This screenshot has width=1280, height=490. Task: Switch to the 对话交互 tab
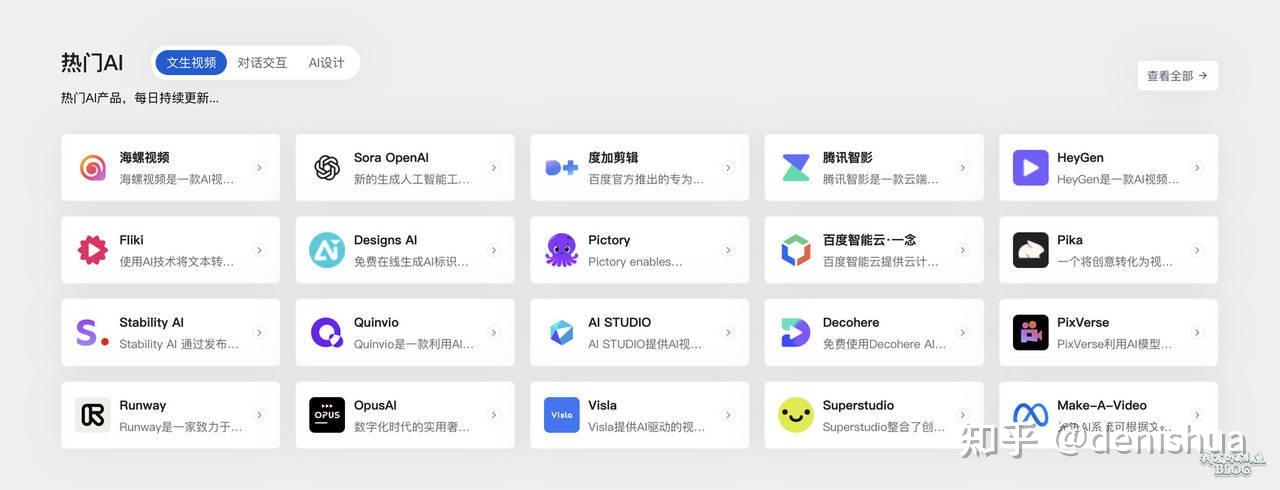[x=262, y=63]
